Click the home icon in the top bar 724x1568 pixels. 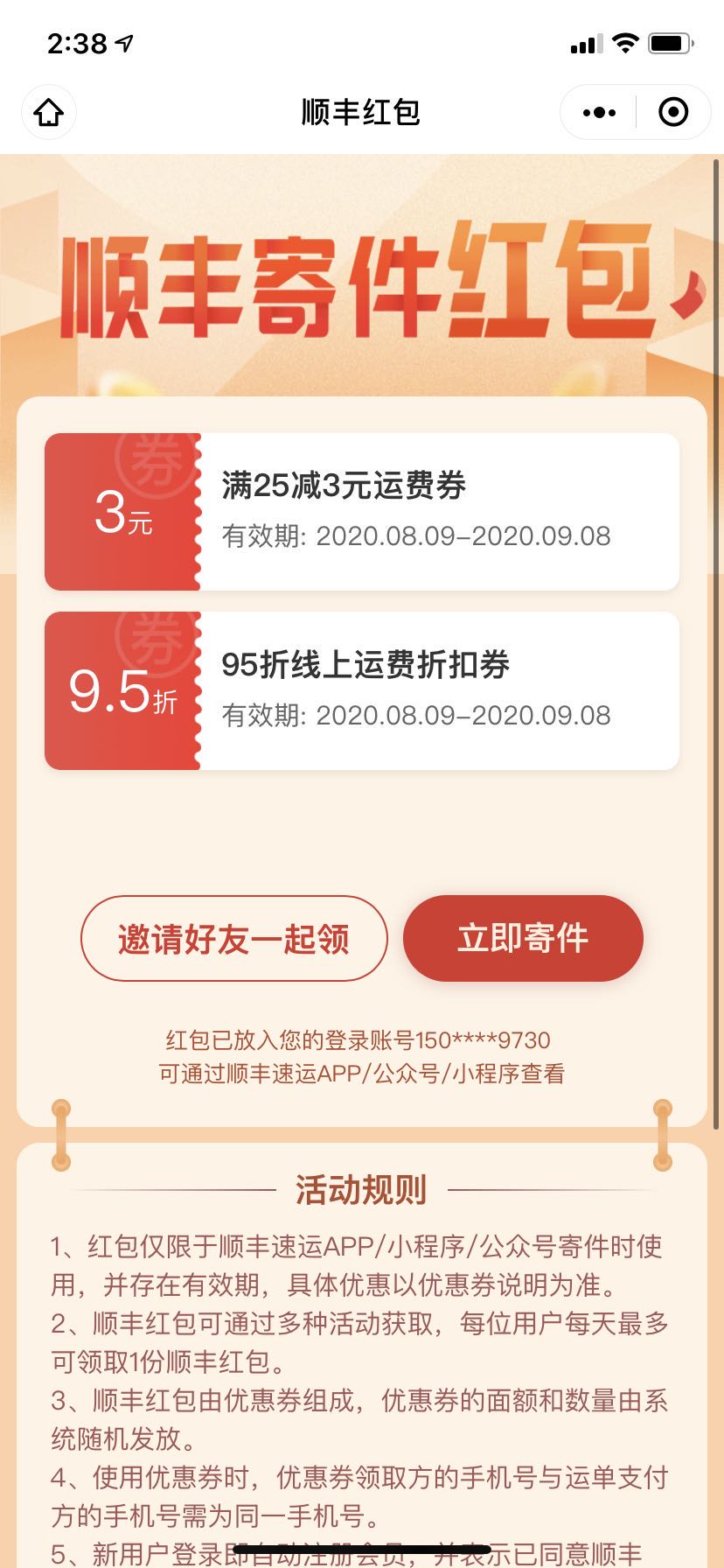pyautogui.click(x=48, y=112)
